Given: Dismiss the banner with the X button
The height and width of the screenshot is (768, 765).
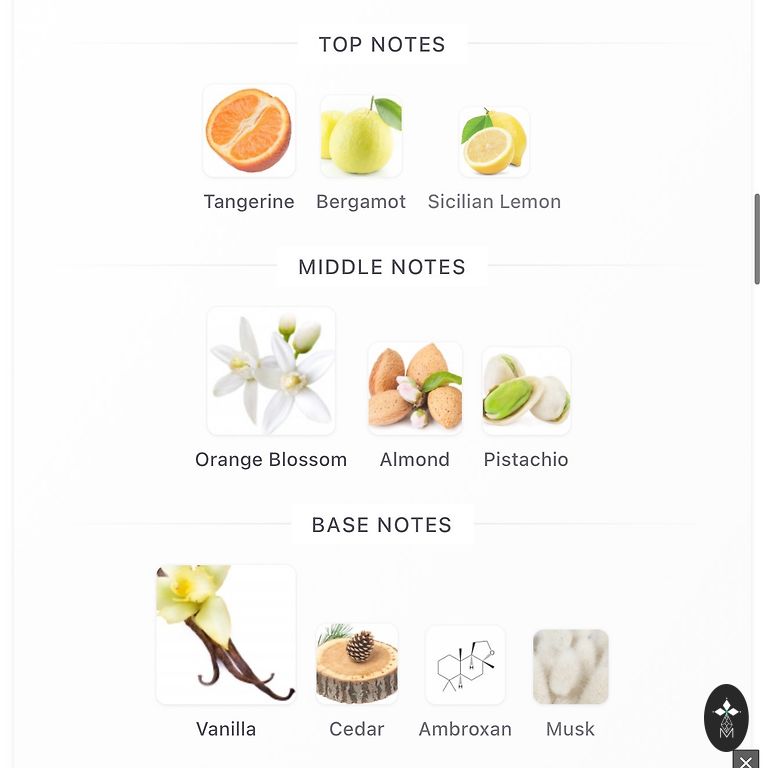Looking at the screenshot, I should [x=746, y=761].
